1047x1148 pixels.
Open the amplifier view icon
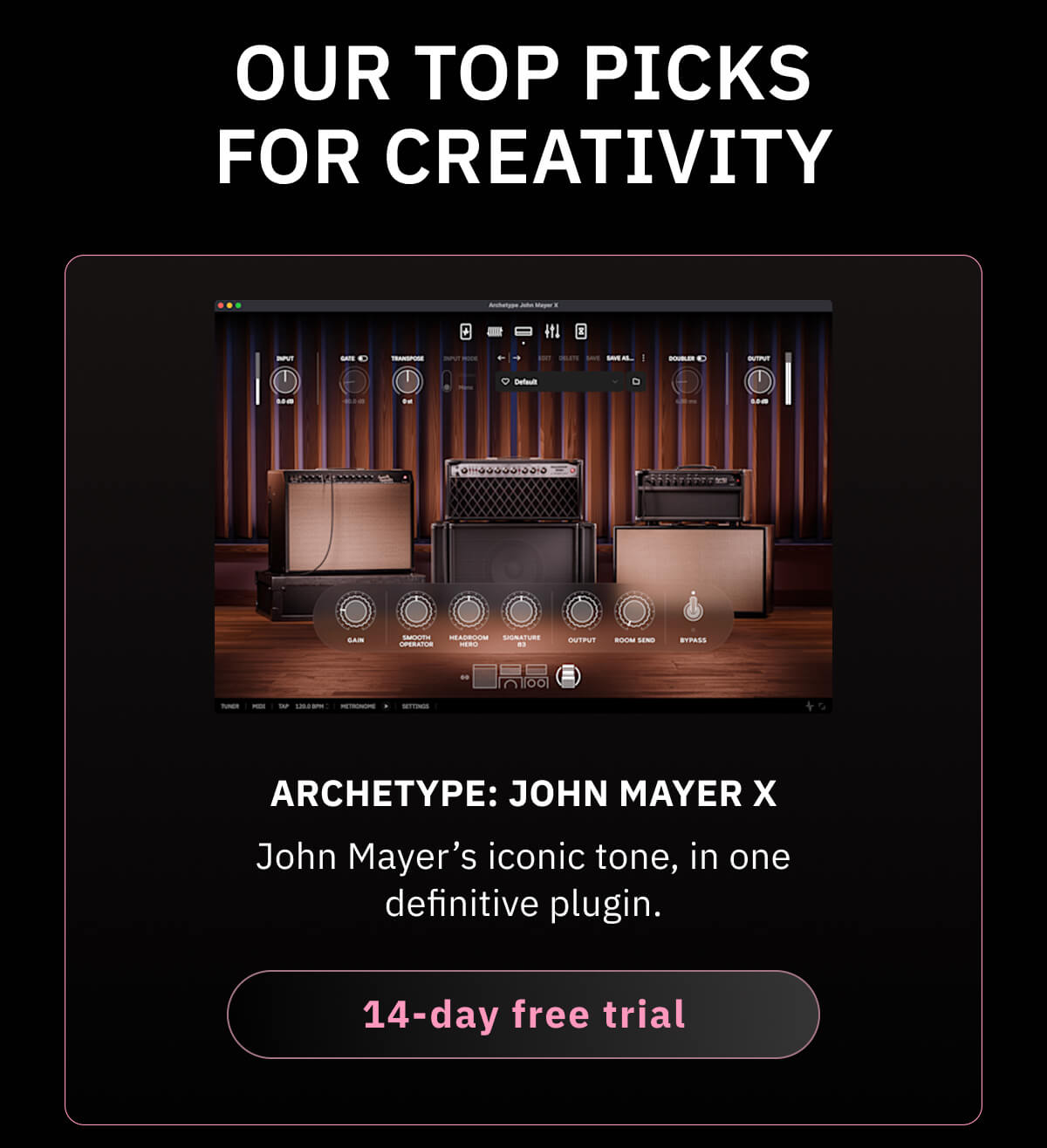pos(495,331)
